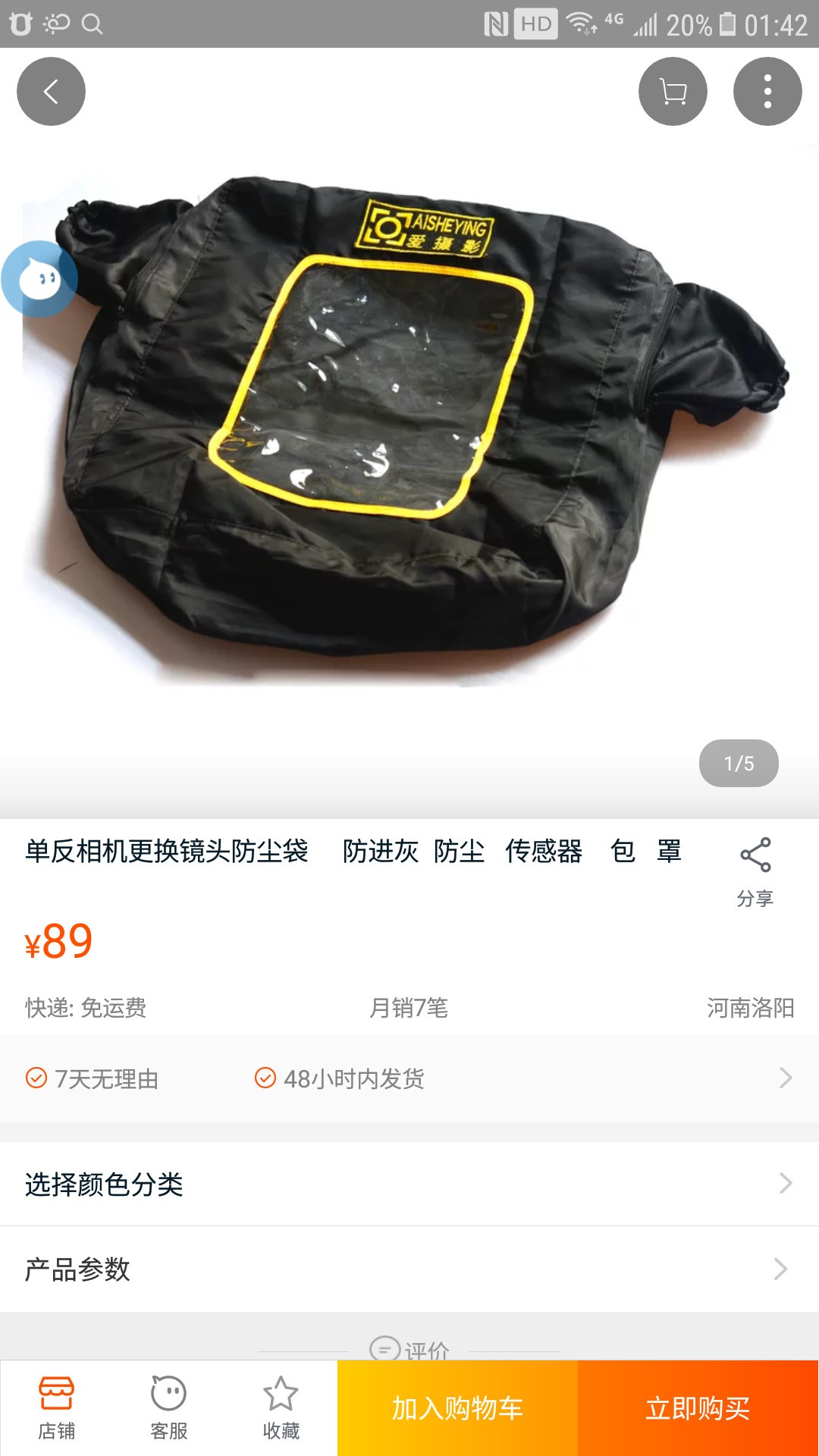Viewport: 819px width, 1456px height.
Task: Expand 产品参数 product parameters
Action: (x=409, y=1269)
